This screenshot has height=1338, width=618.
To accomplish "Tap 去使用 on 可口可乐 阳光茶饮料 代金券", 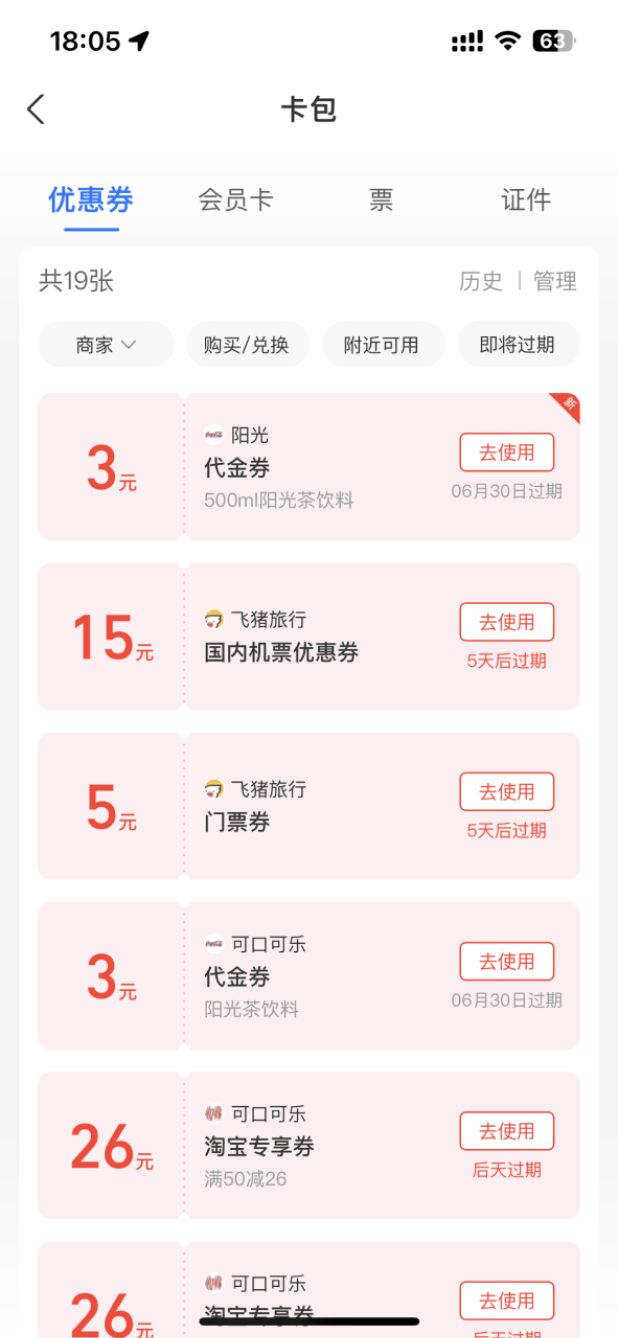I will (x=507, y=961).
